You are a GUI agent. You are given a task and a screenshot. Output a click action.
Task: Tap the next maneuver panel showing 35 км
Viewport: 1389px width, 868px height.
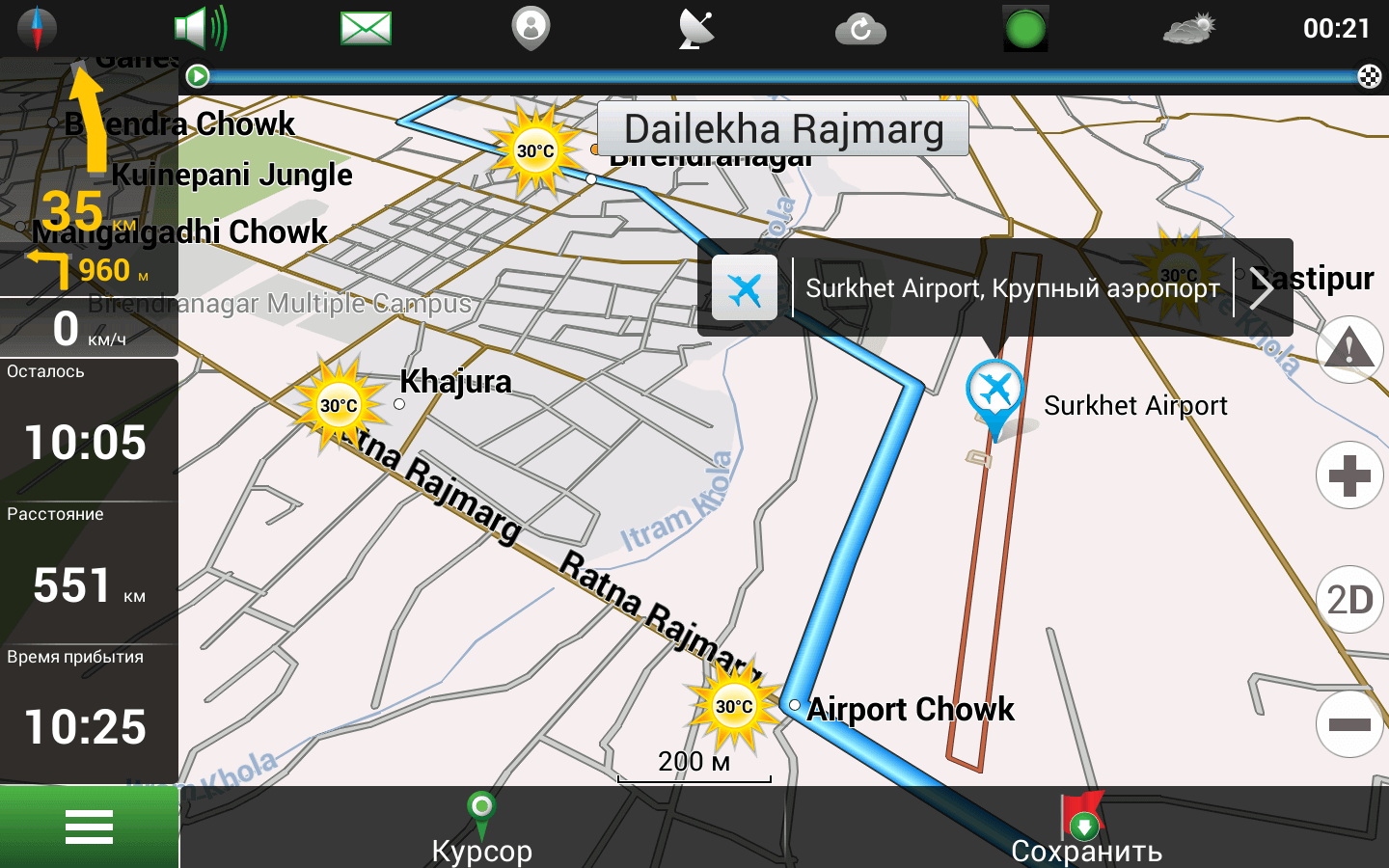(x=89, y=174)
